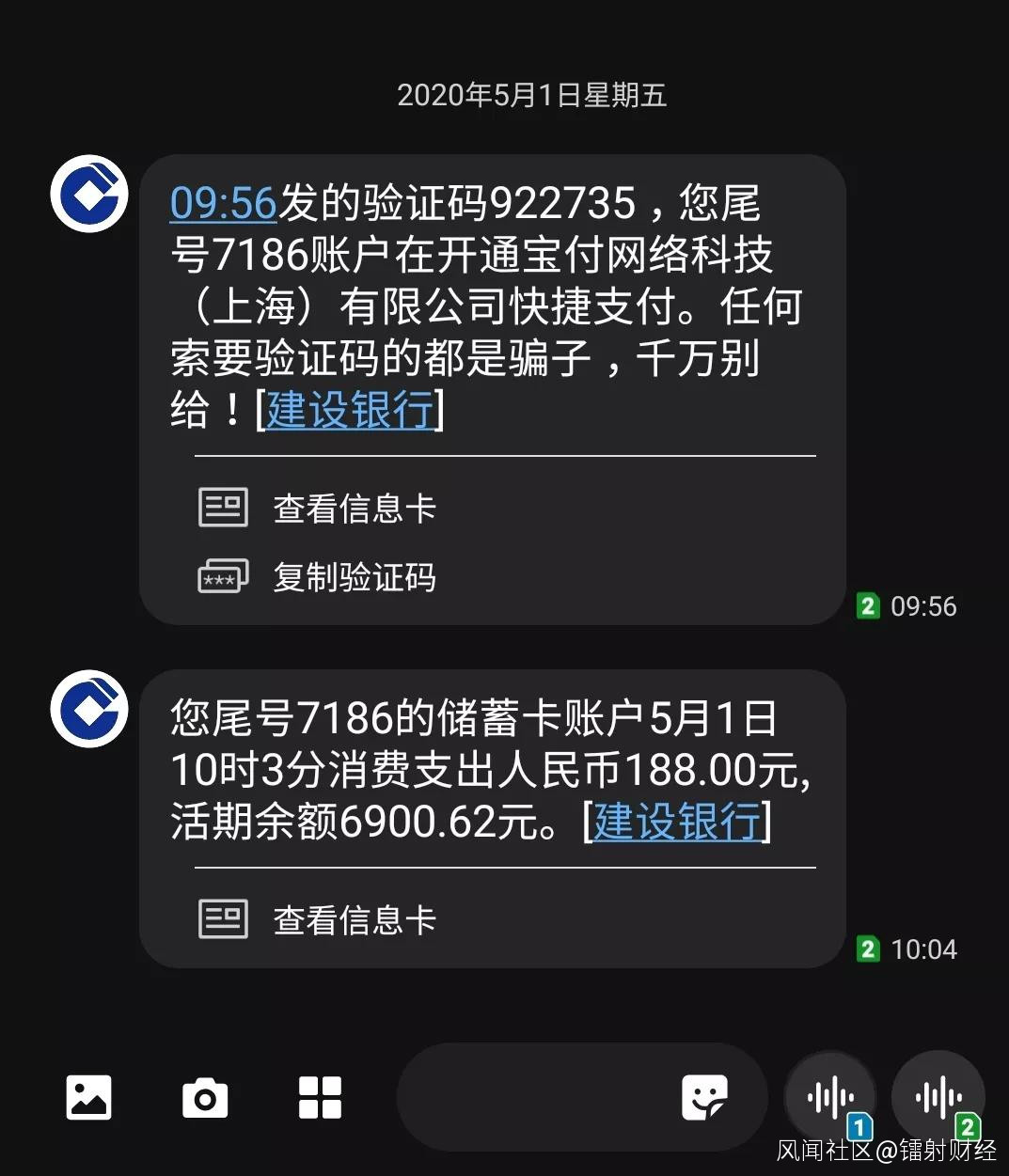The width and height of the screenshot is (1009, 1176).
Task: Open the 09:56 time link
Action: [223, 204]
